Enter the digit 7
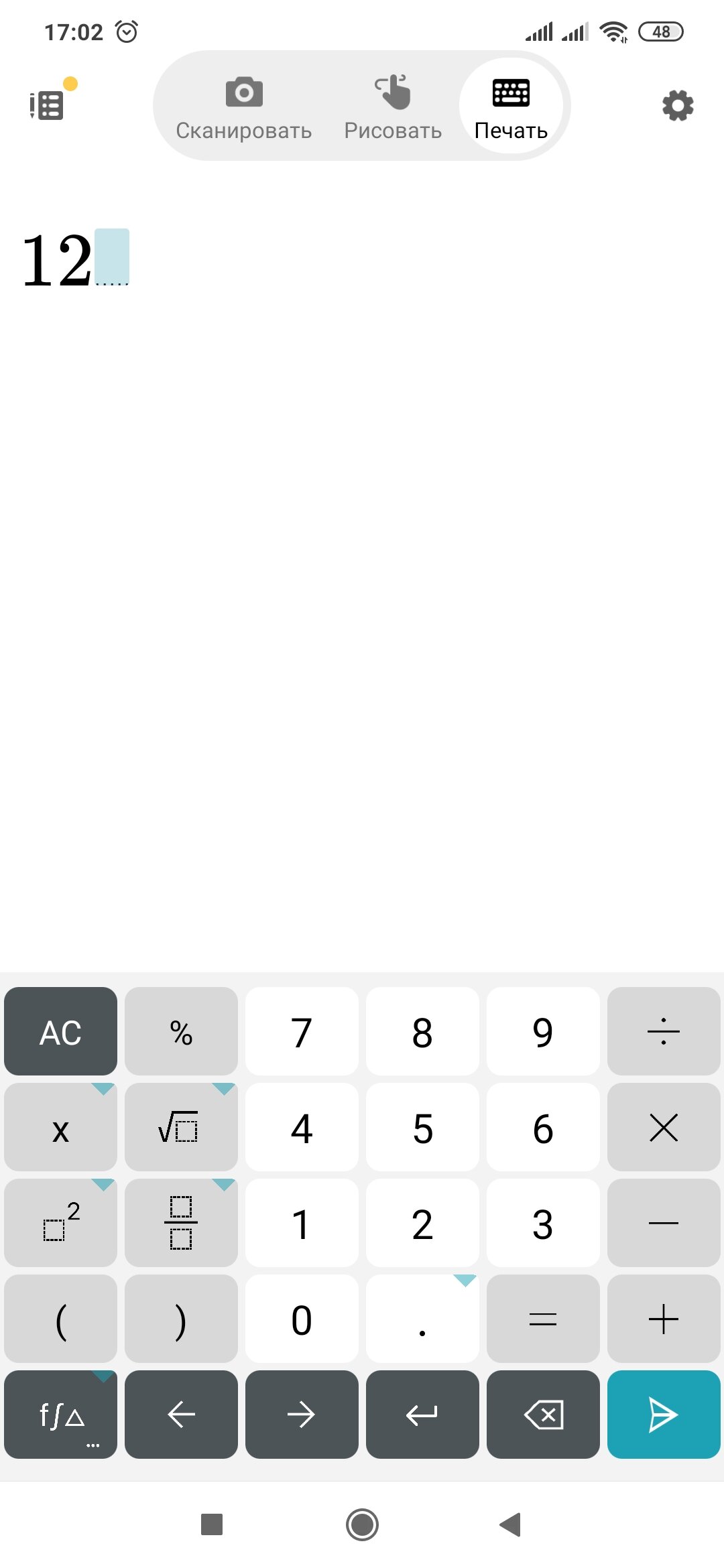724x1568 pixels. click(x=302, y=1031)
